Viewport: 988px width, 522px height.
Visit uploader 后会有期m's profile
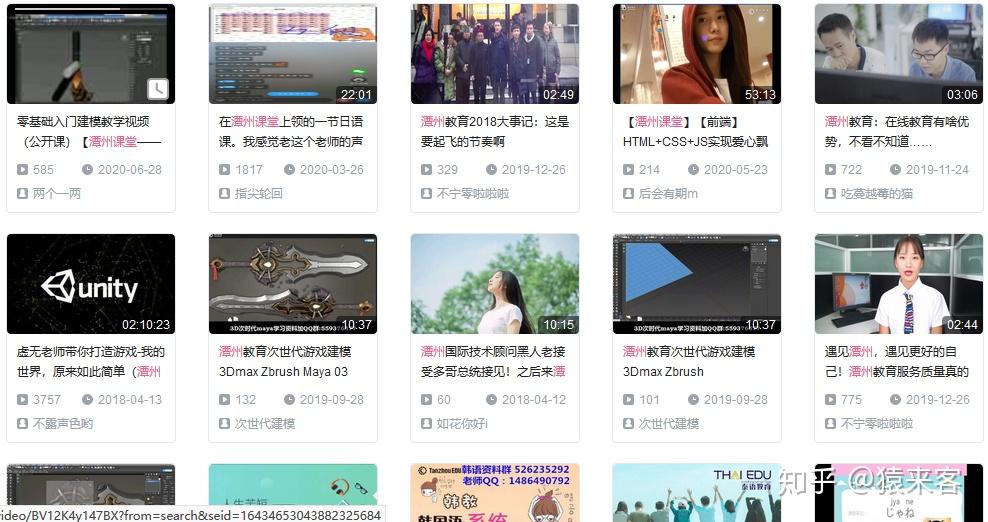point(668,193)
